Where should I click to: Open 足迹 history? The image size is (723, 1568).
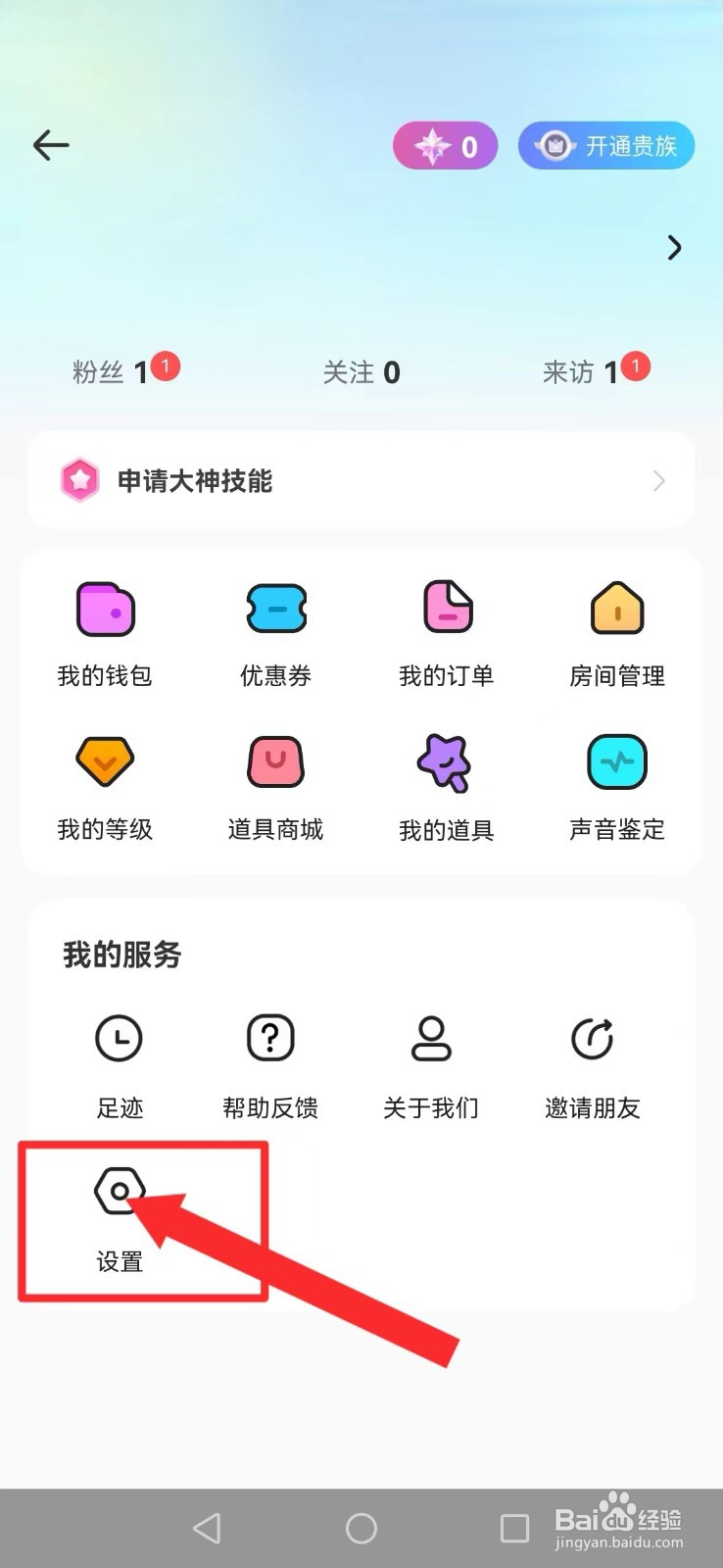pos(120,1067)
